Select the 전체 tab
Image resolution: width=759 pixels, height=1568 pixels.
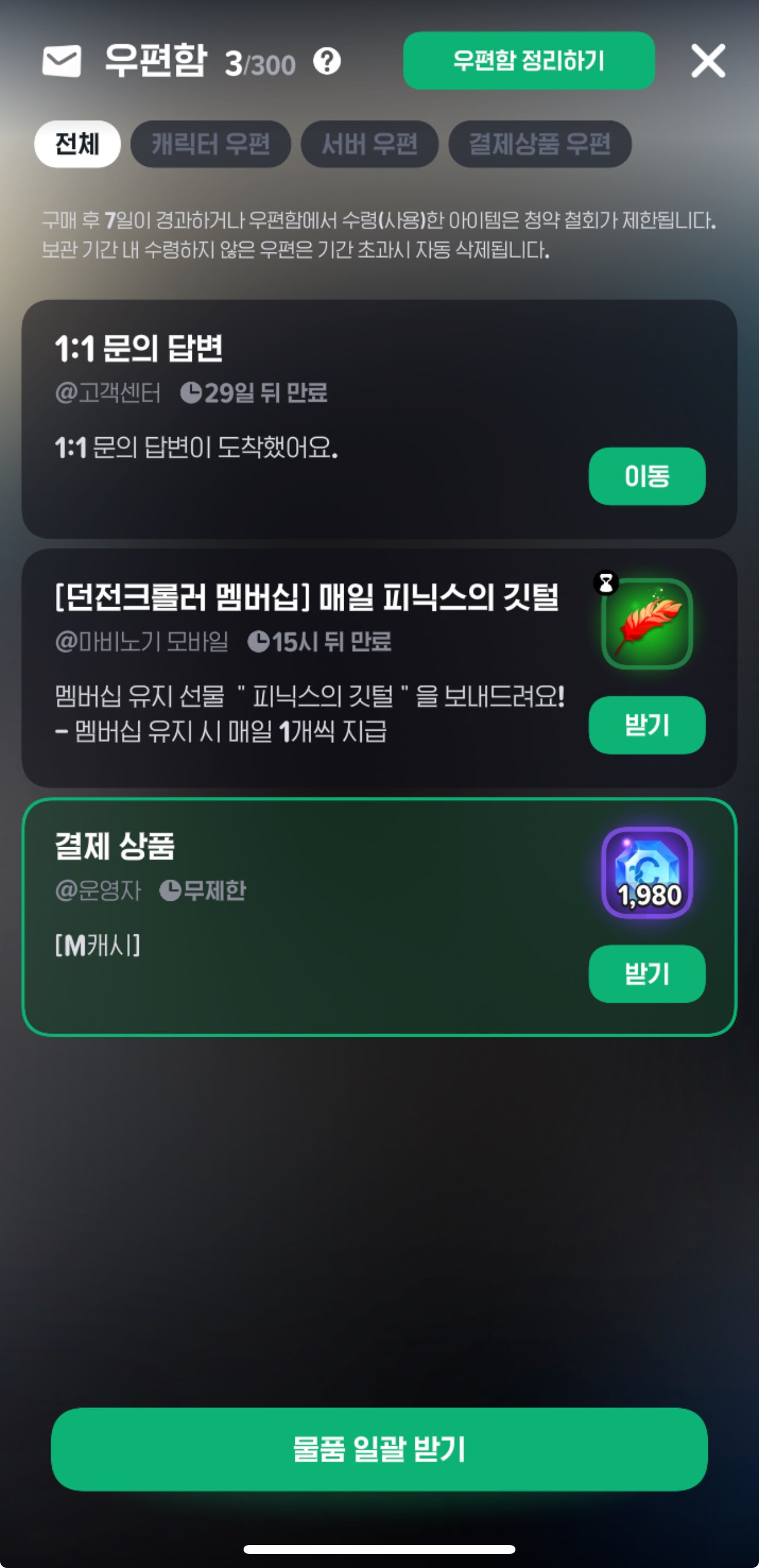[x=77, y=144]
